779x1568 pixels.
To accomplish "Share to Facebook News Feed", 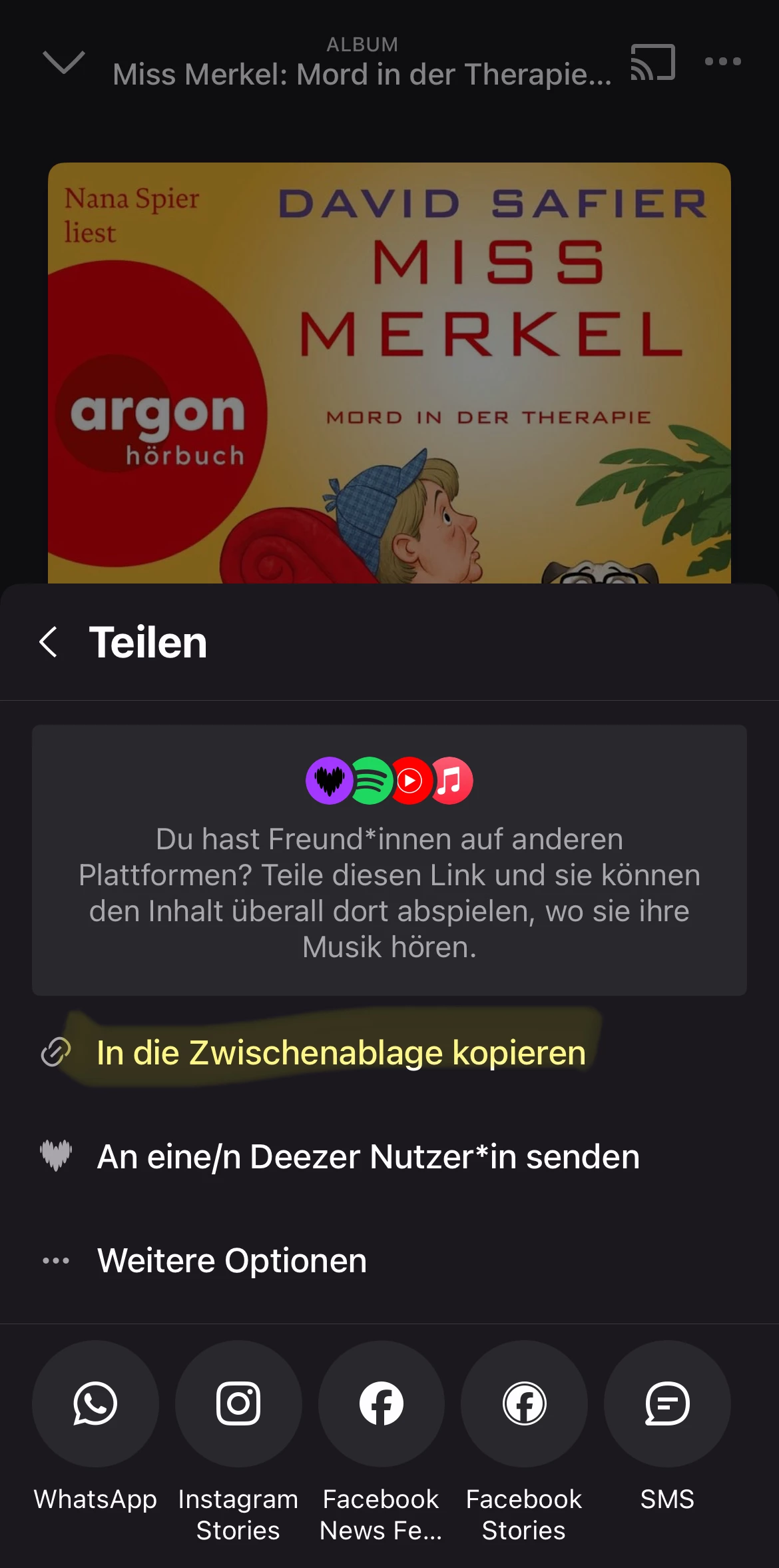I will click(x=381, y=1403).
